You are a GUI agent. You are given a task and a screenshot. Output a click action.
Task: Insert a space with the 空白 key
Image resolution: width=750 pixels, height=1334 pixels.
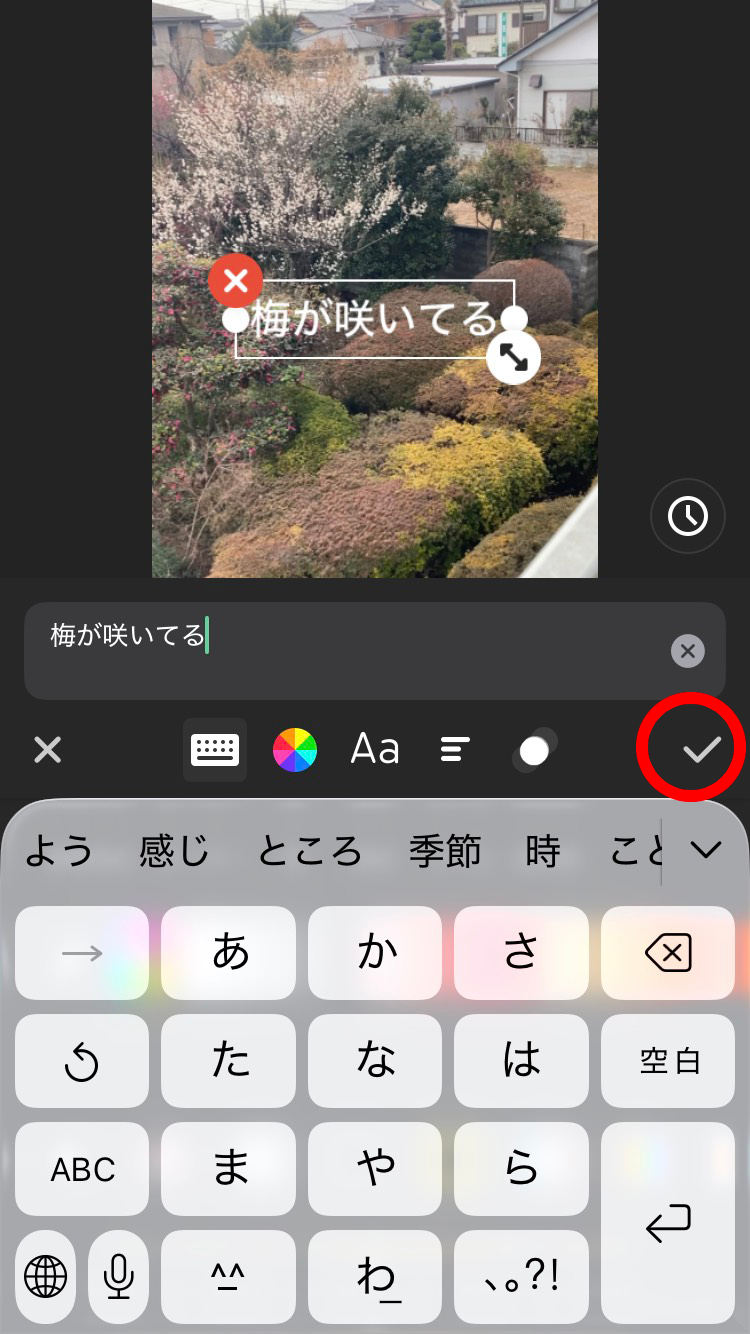coord(668,1061)
